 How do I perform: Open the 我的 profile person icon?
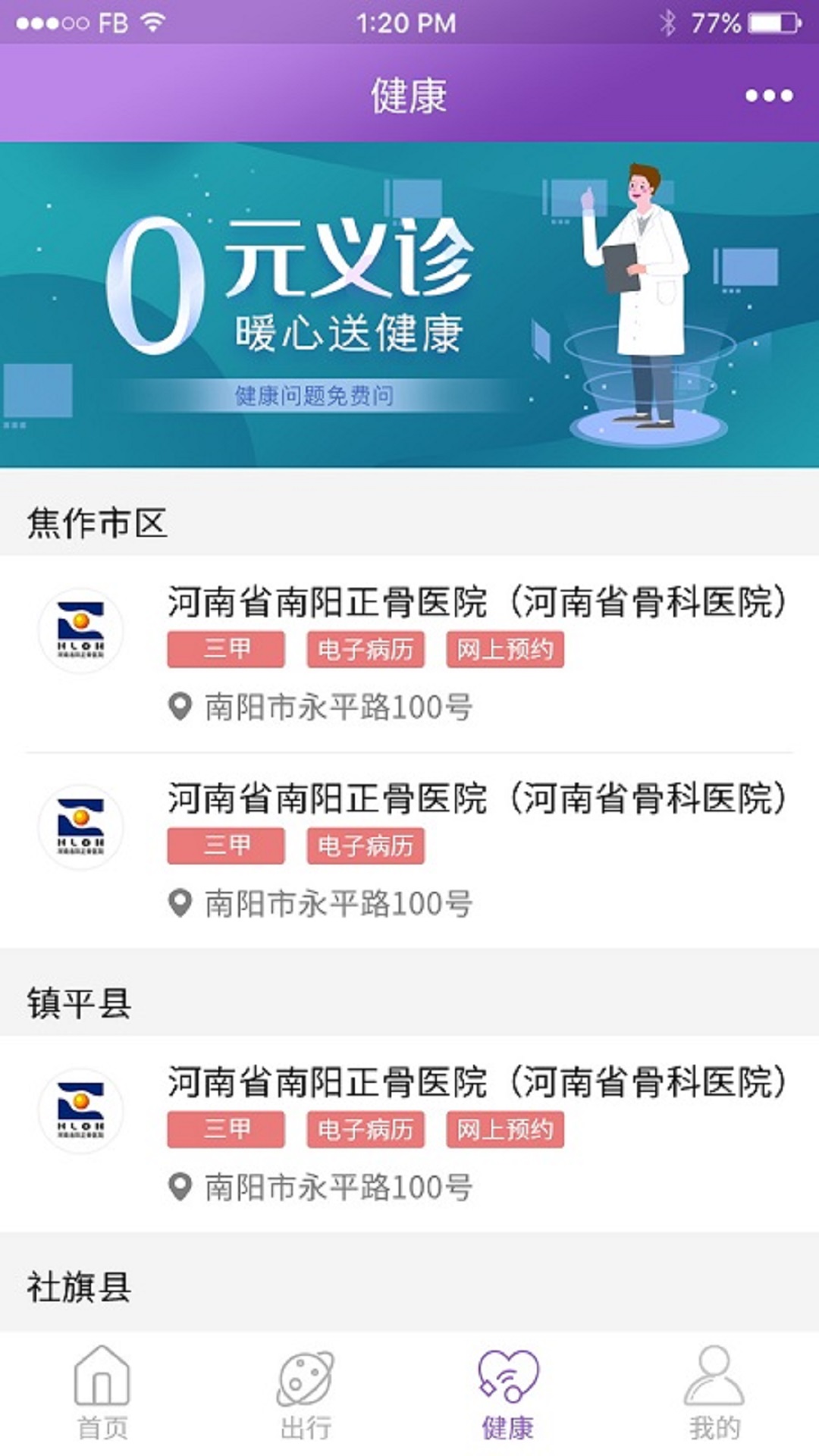pyautogui.click(x=713, y=1384)
